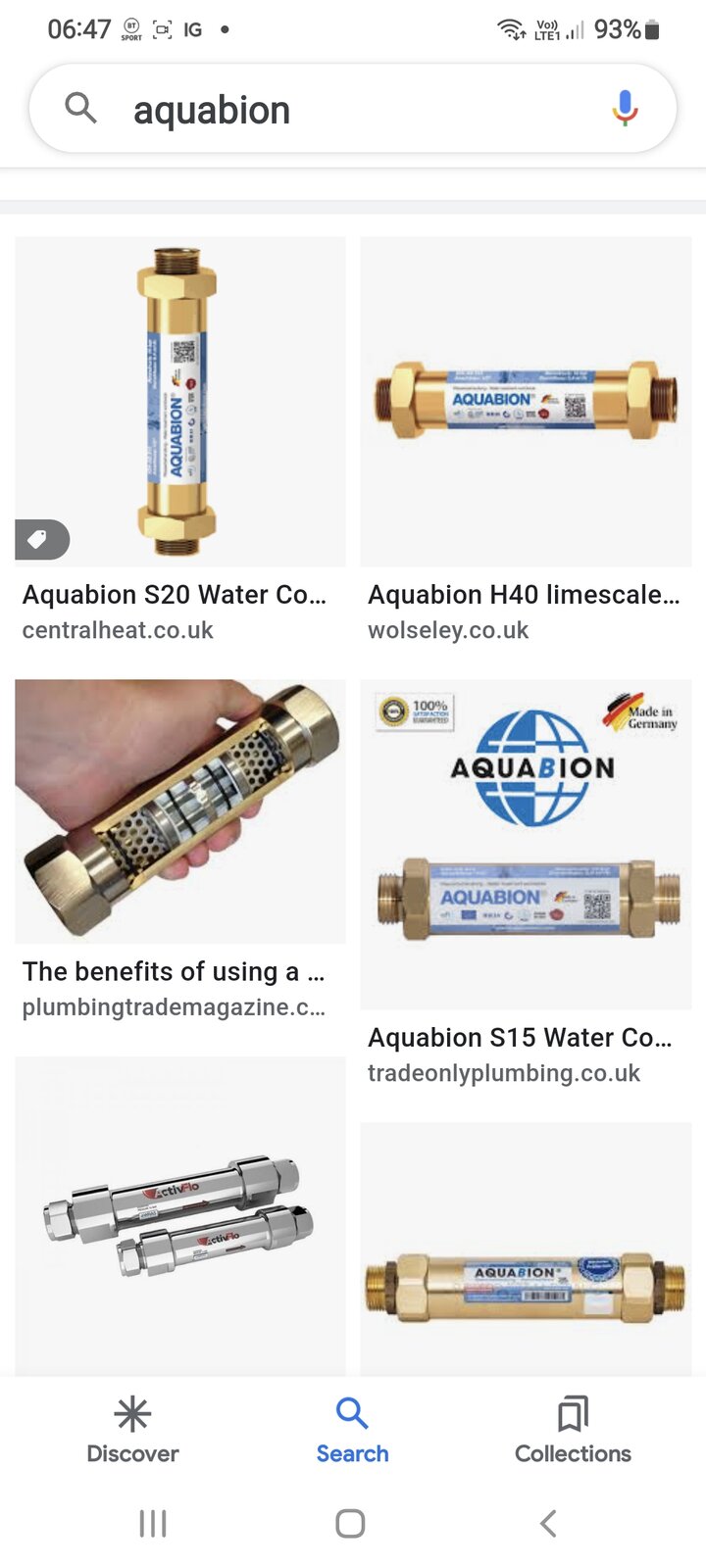View the plumbingtrademagazine benefits article image
The height and width of the screenshot is (1568, 706).
click(x=180, y=811)
